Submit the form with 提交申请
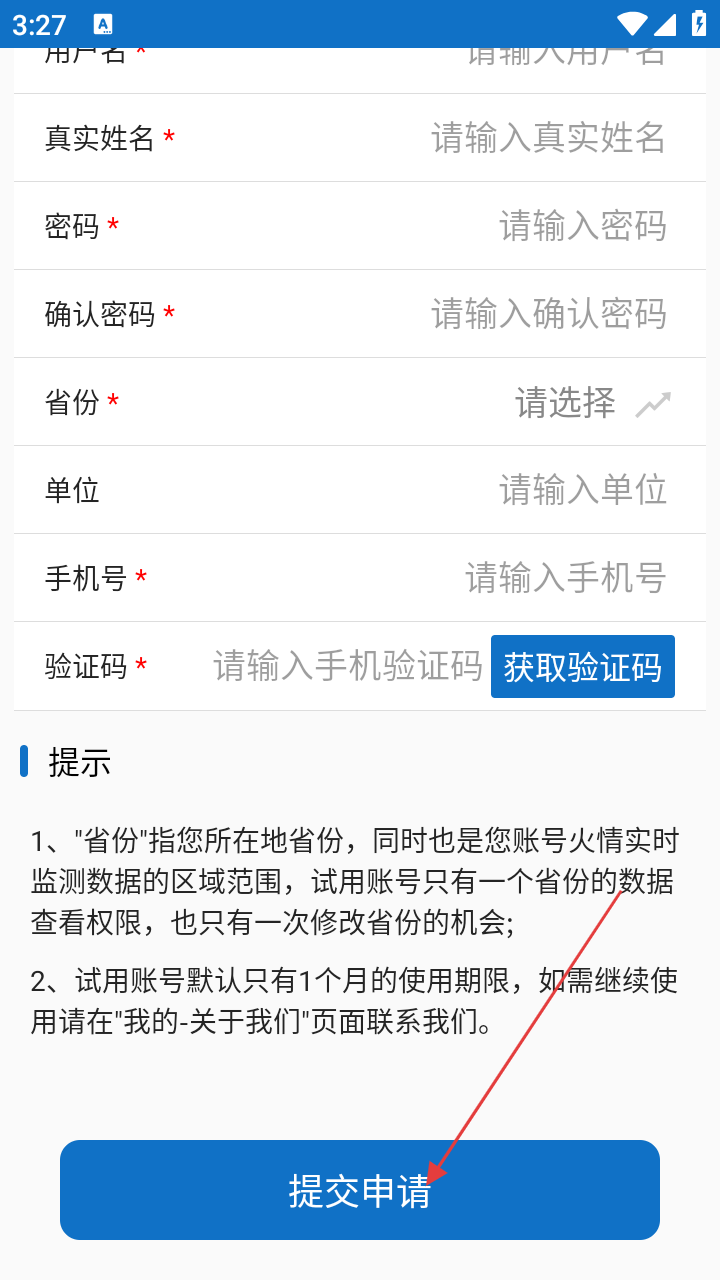Viewport: 720px width, 1280px height. click(360, 1190)
